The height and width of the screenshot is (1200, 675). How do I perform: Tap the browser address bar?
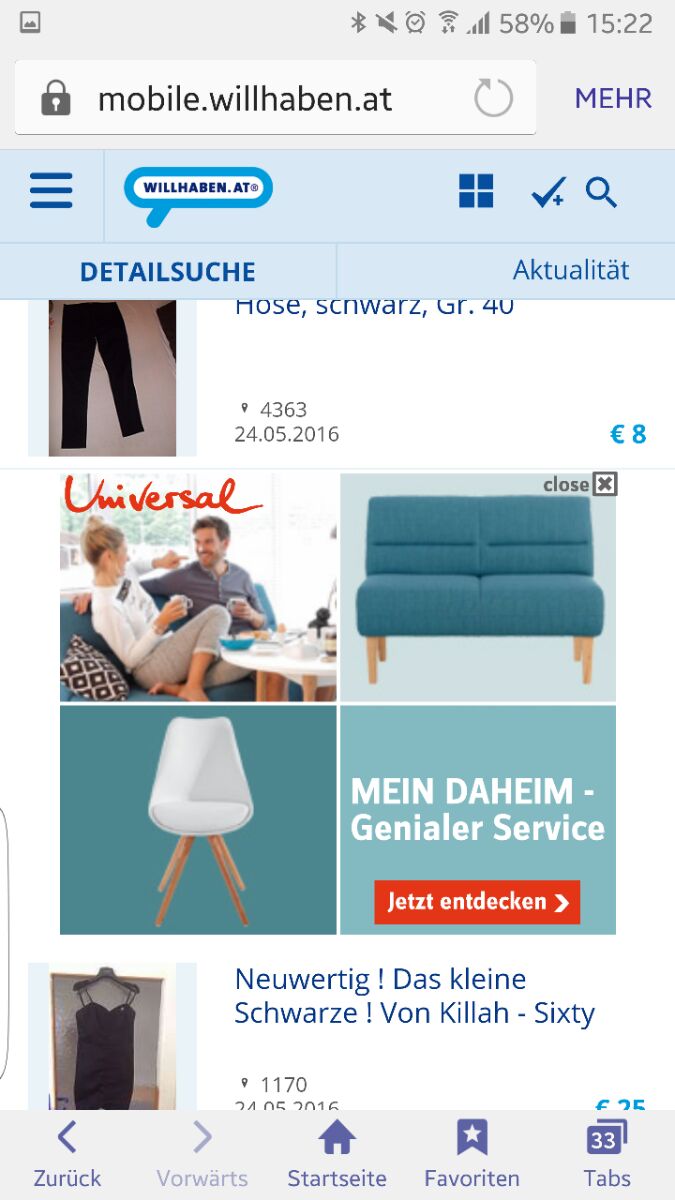click(245, 99)
